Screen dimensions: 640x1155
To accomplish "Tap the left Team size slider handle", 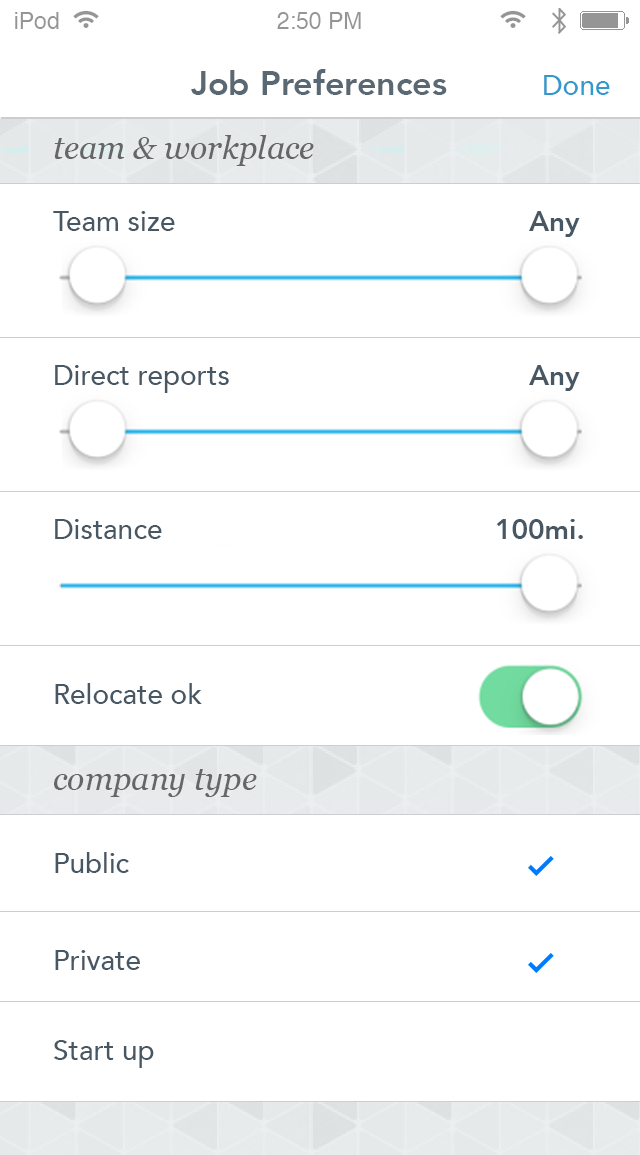I will [x=97, y=275].
